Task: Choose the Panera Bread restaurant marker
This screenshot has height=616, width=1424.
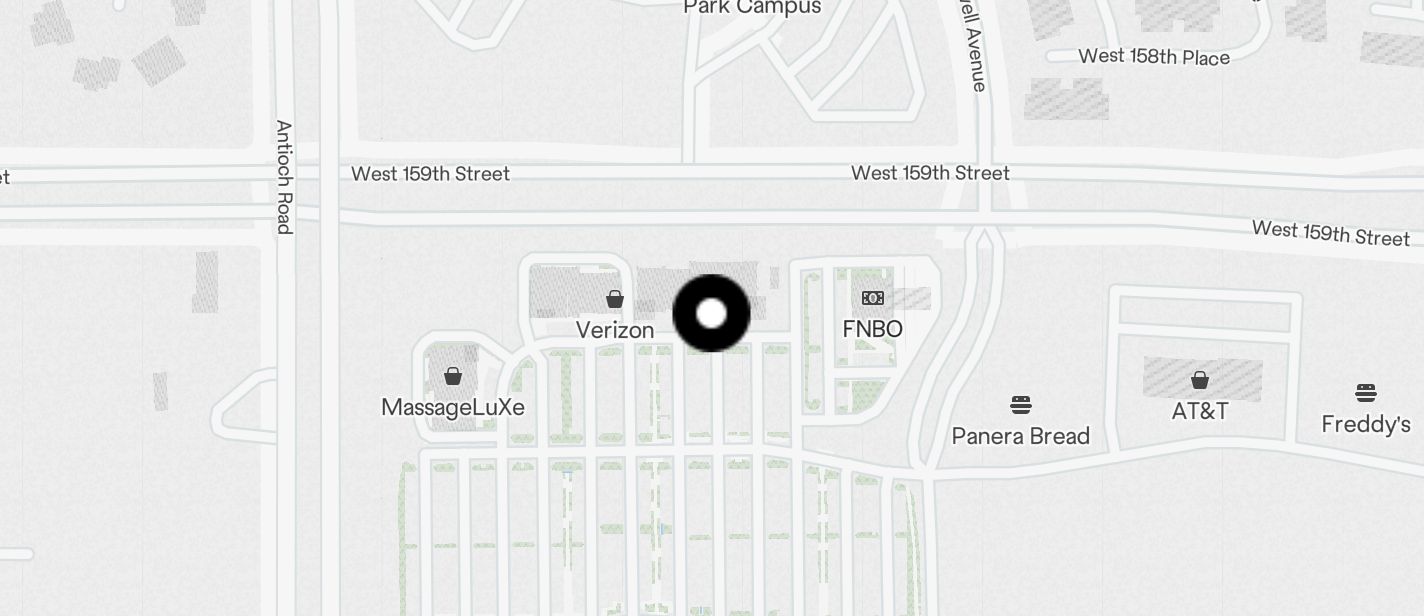Action: coord(1020,405)
